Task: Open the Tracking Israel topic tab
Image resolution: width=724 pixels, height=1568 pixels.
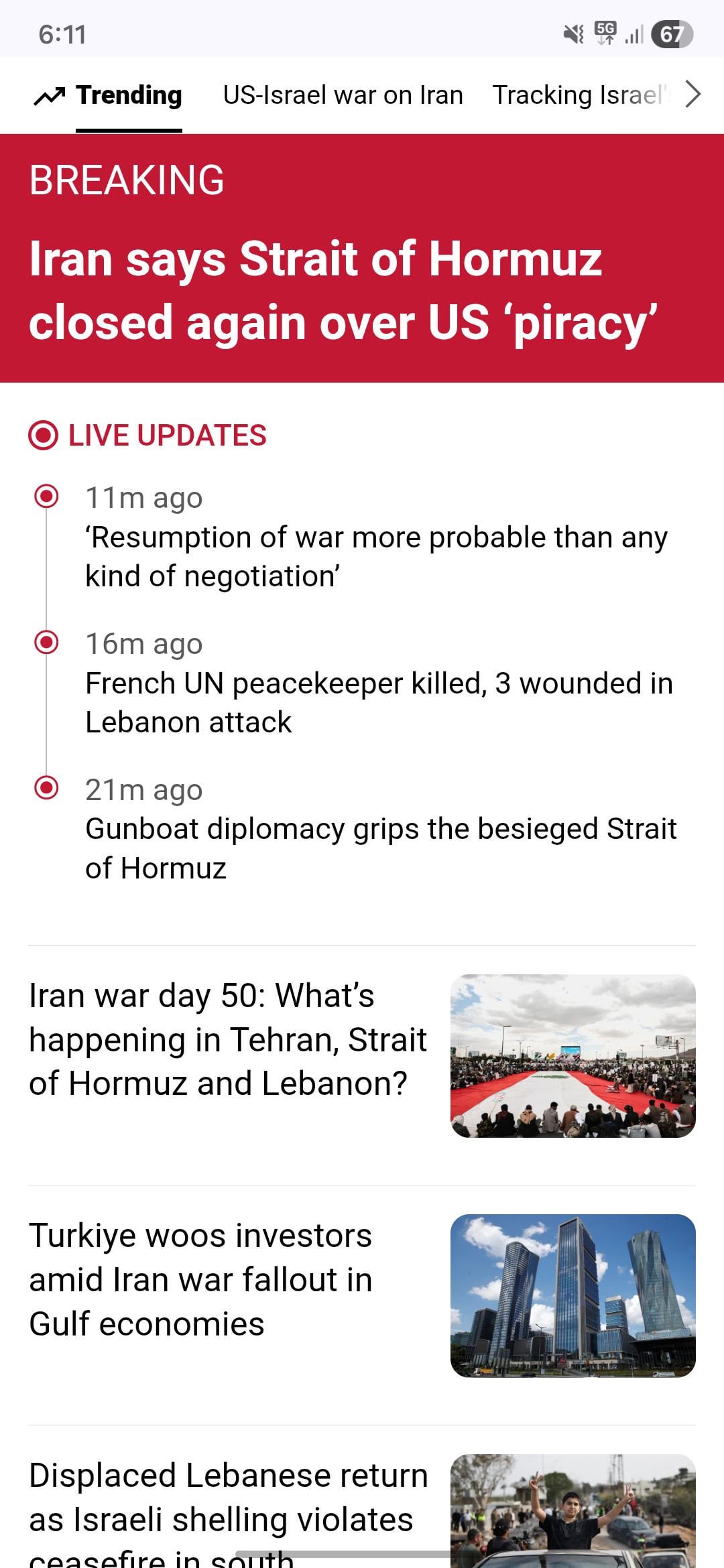Action: 581,95
